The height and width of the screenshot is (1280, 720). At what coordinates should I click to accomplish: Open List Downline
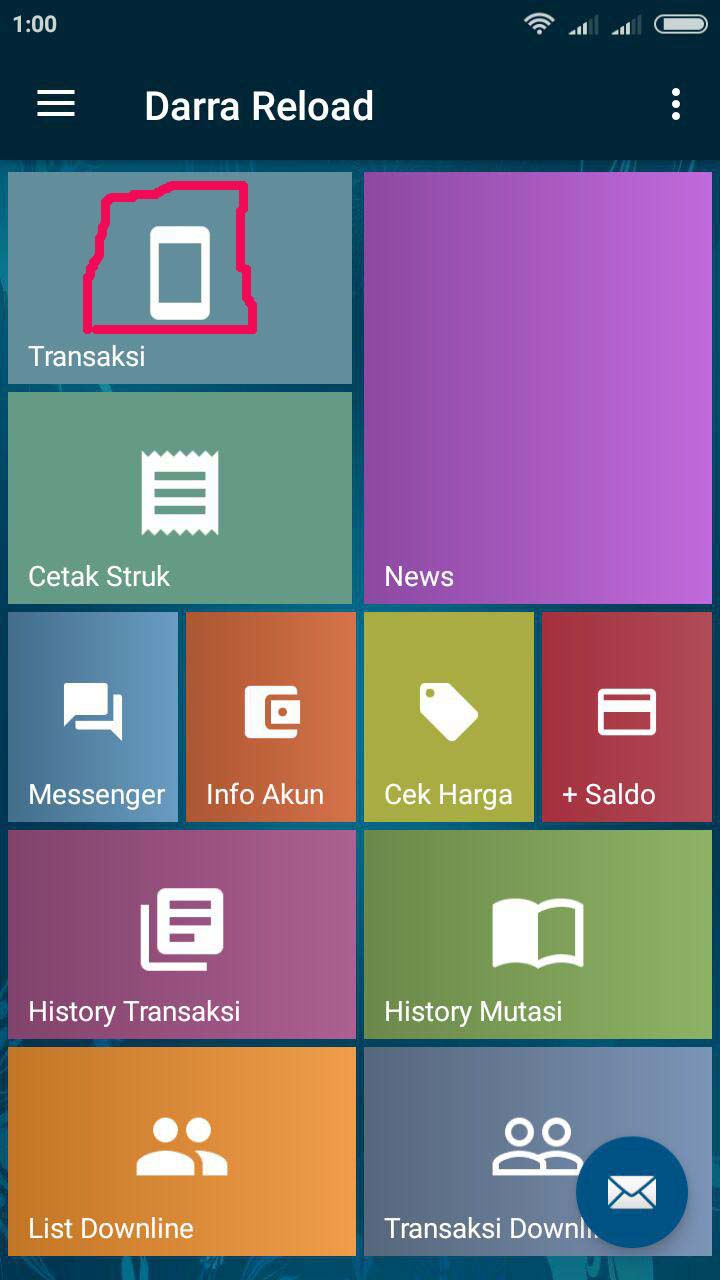click(x=182, y=1151)
